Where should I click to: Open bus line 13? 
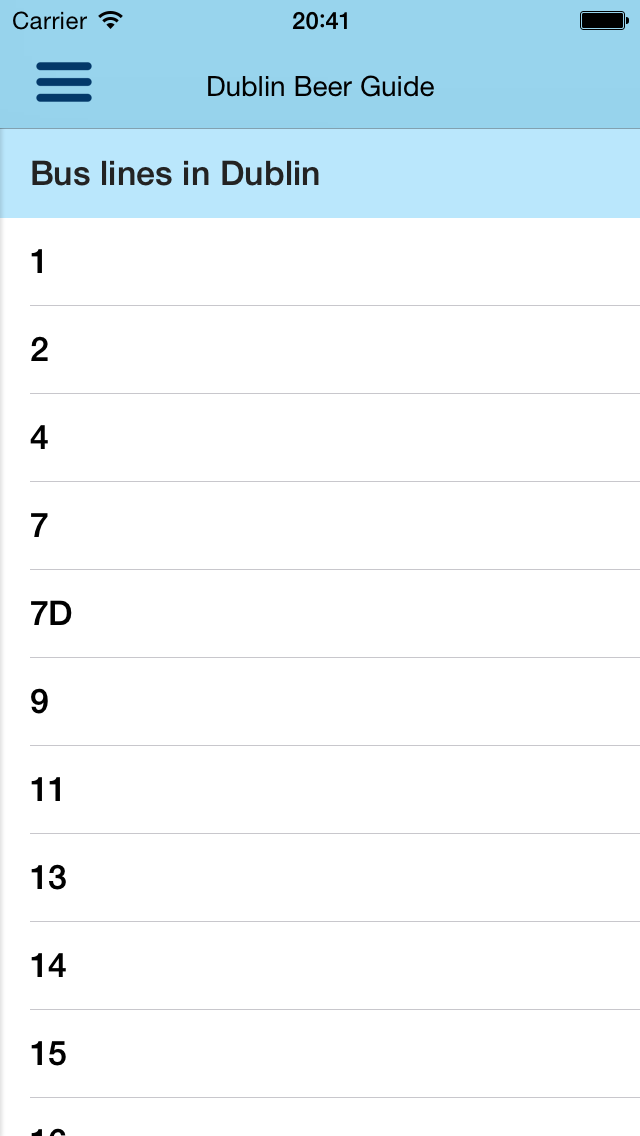(320, 878)
